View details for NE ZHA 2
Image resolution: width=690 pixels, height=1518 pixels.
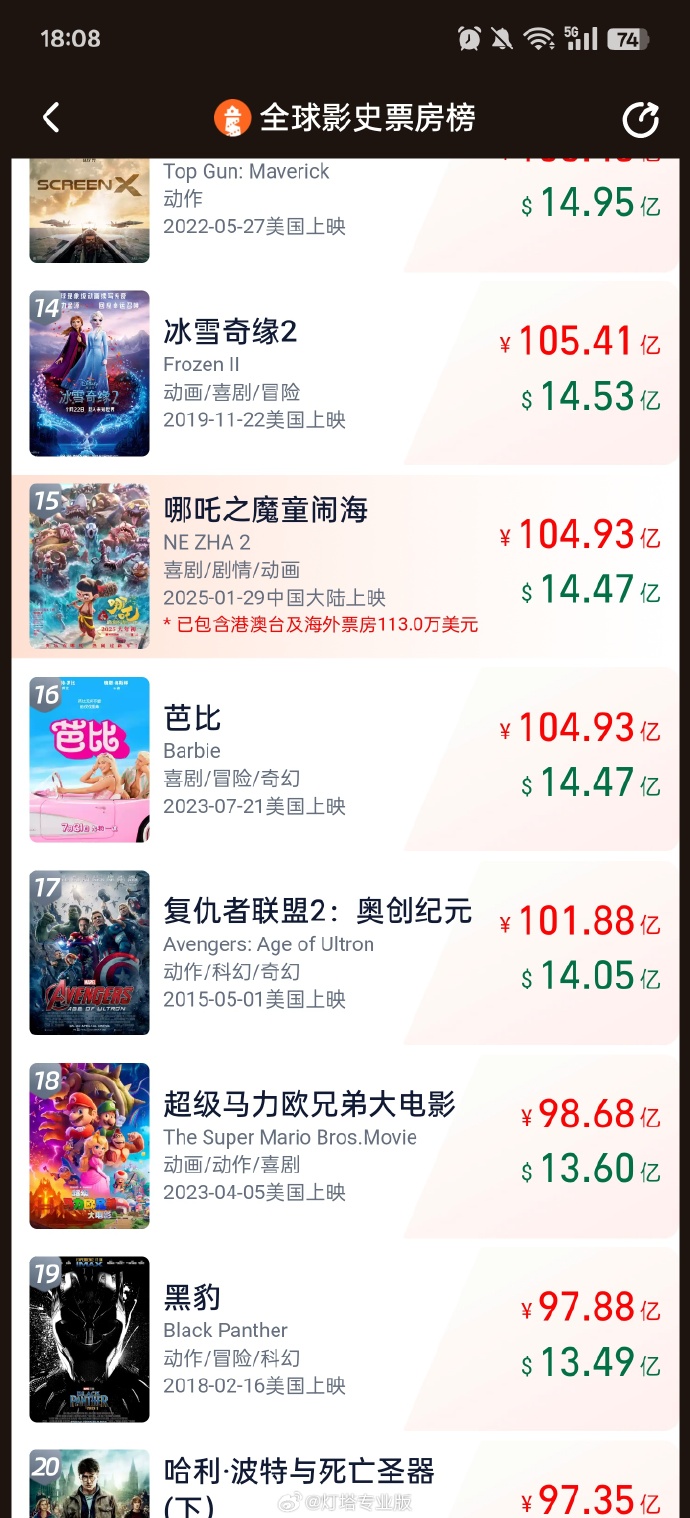(300, 566)
